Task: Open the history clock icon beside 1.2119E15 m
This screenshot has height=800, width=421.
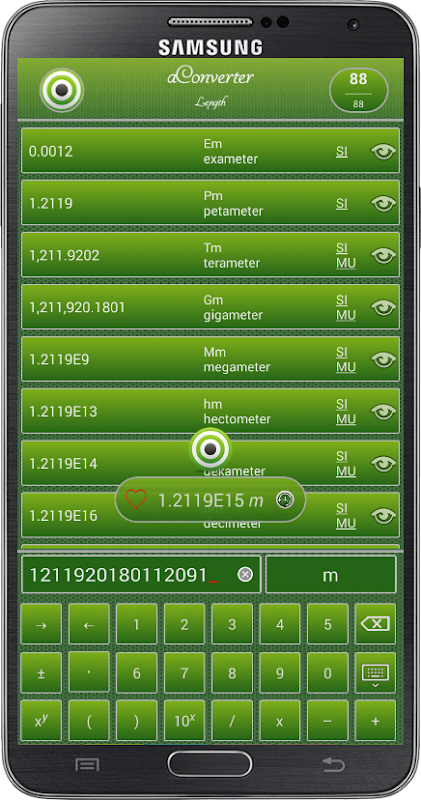Action: point(285,499)
